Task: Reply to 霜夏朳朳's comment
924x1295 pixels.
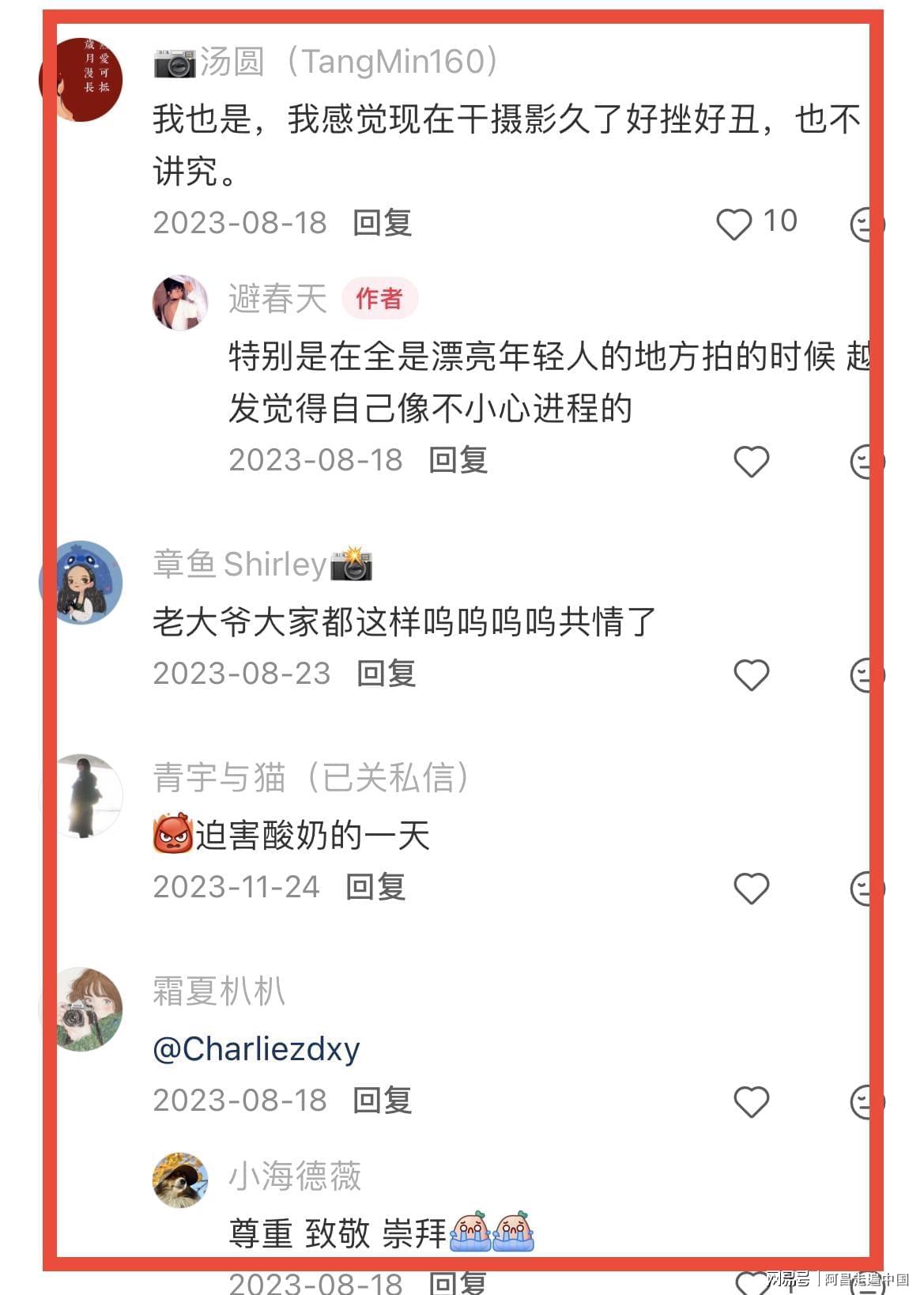Action: pos(382,1101)
